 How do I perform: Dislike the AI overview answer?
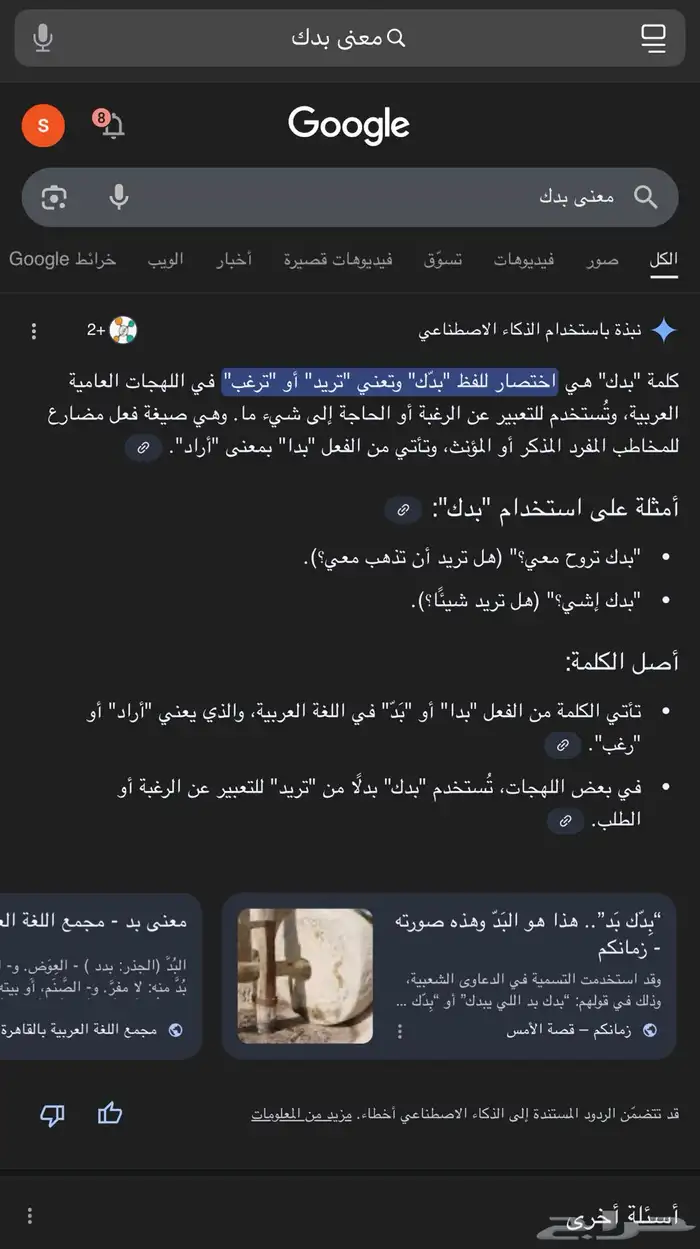pos(52,1114)
